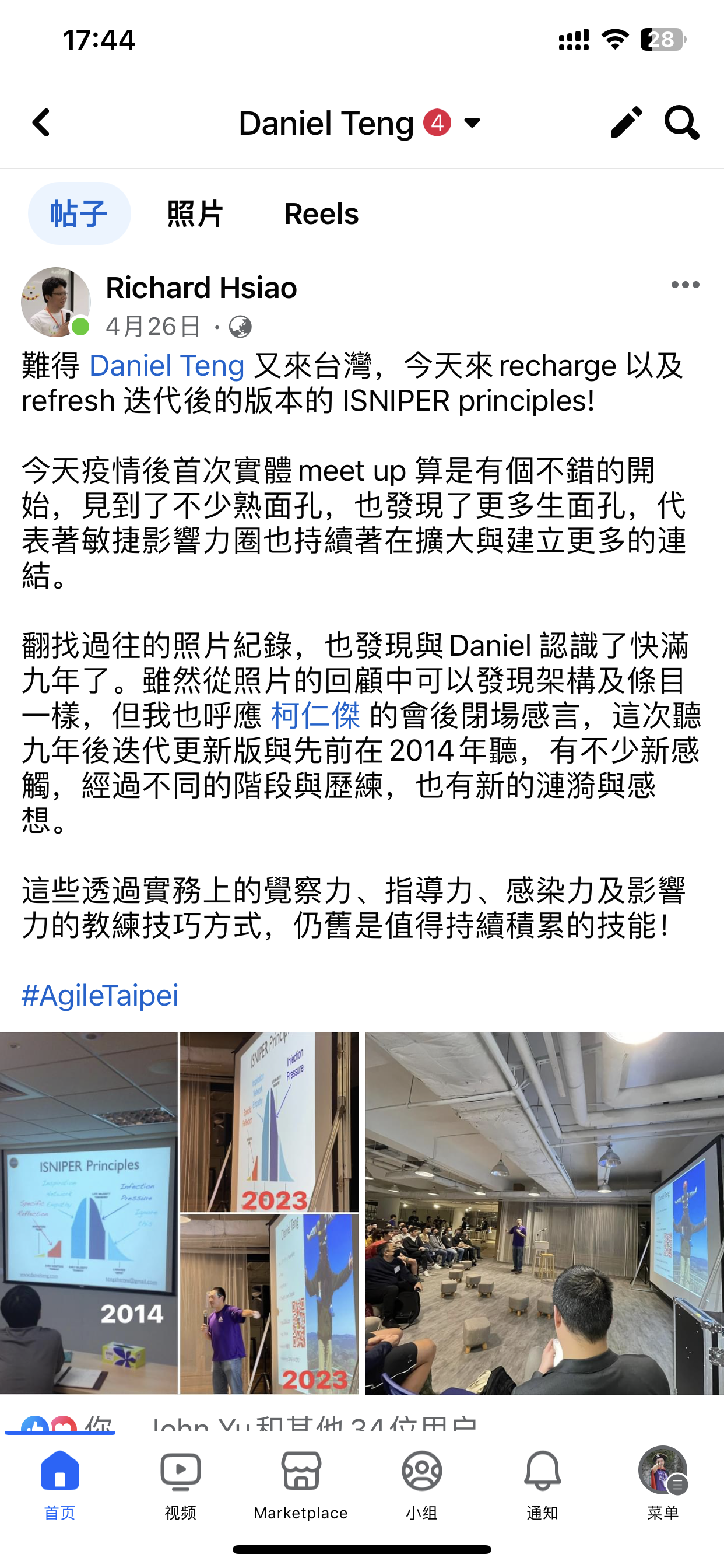The width and height of the screenshot is (724, 1568).
Task: Open Richard Hsiao's name link
Action: 201,288
